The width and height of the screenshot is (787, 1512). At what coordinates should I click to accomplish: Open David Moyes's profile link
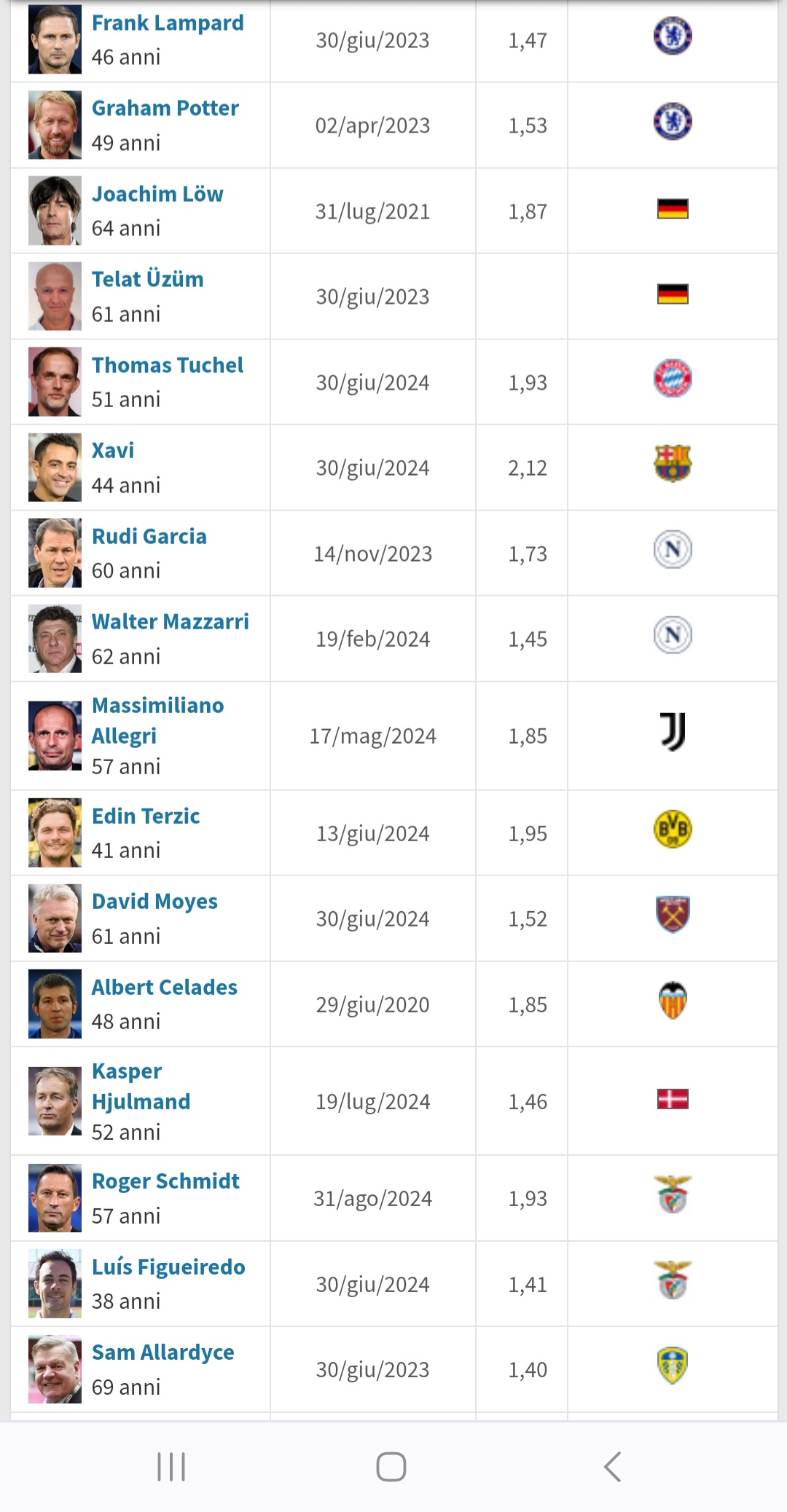pos(154,902)
